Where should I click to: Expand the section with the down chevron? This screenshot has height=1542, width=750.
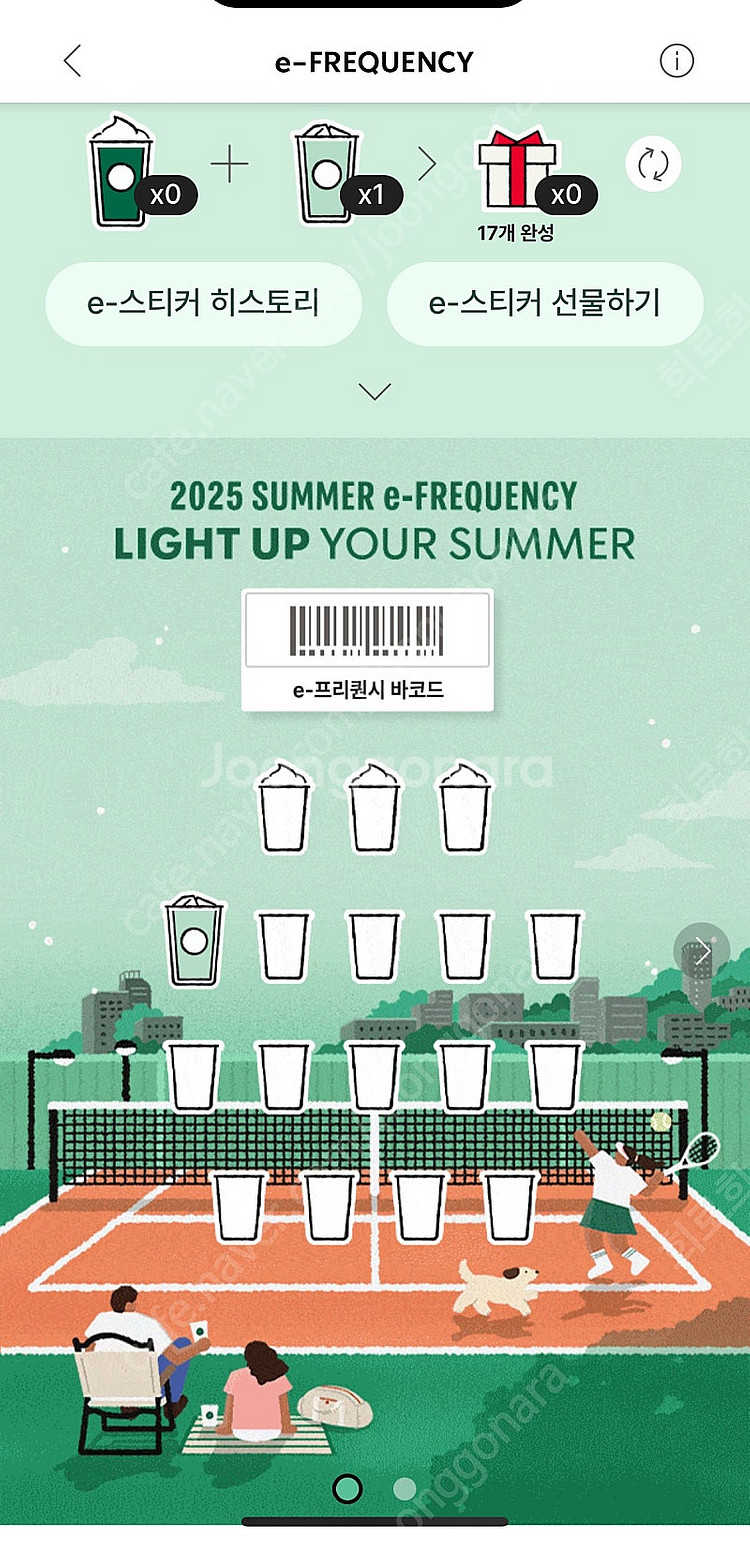pyautogui.click(x=375, y=391)
